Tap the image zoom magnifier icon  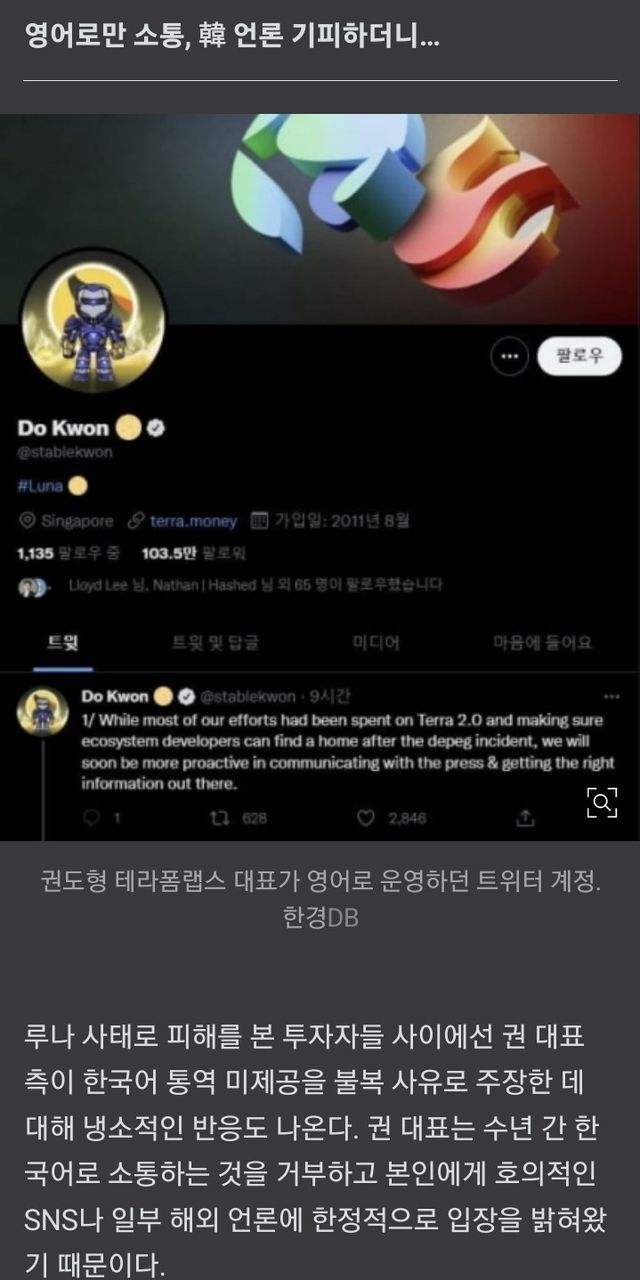click(602, 802)
